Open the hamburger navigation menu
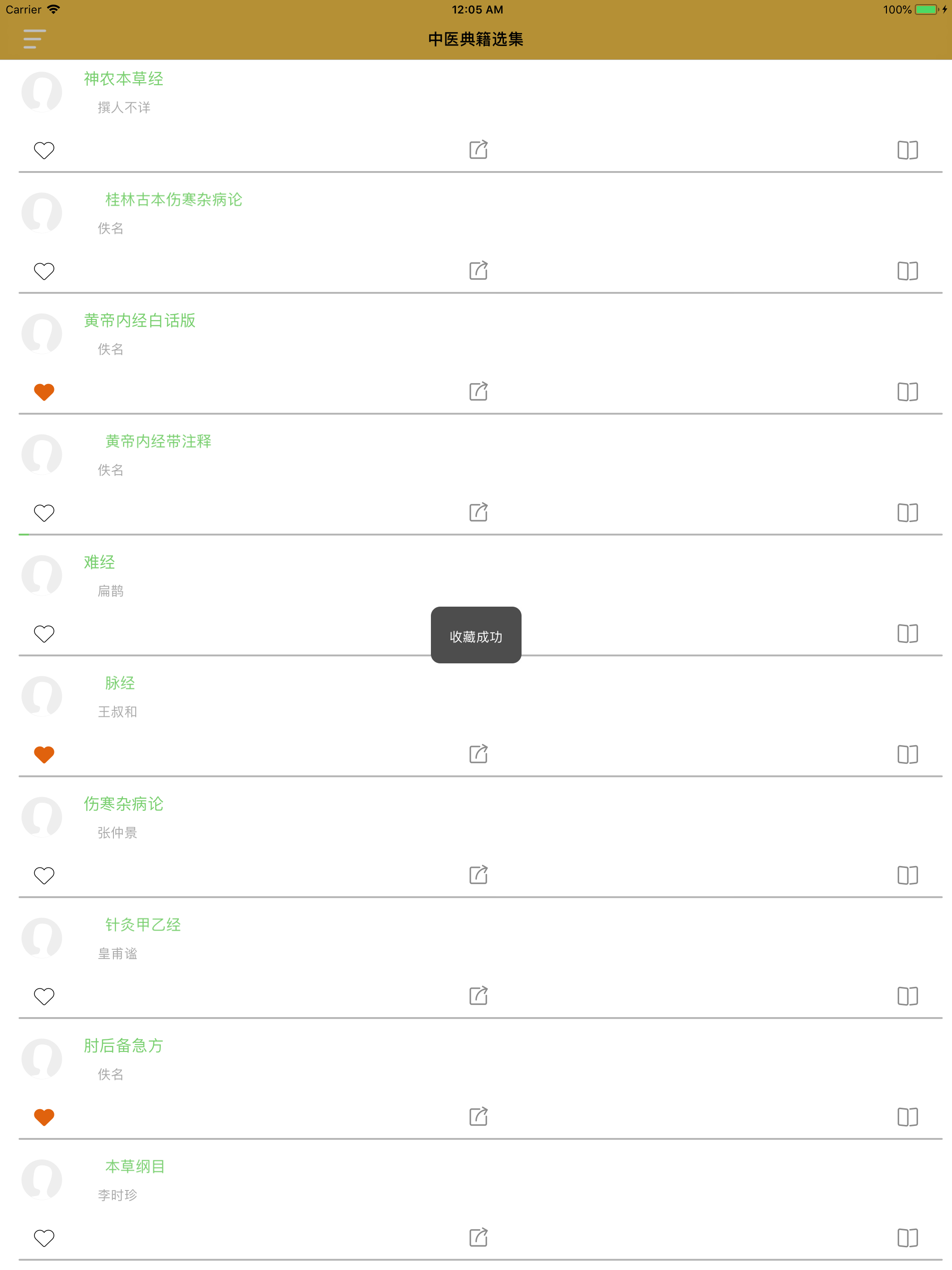This screenshot has height=1270, width=952. [x=33, y=39]
